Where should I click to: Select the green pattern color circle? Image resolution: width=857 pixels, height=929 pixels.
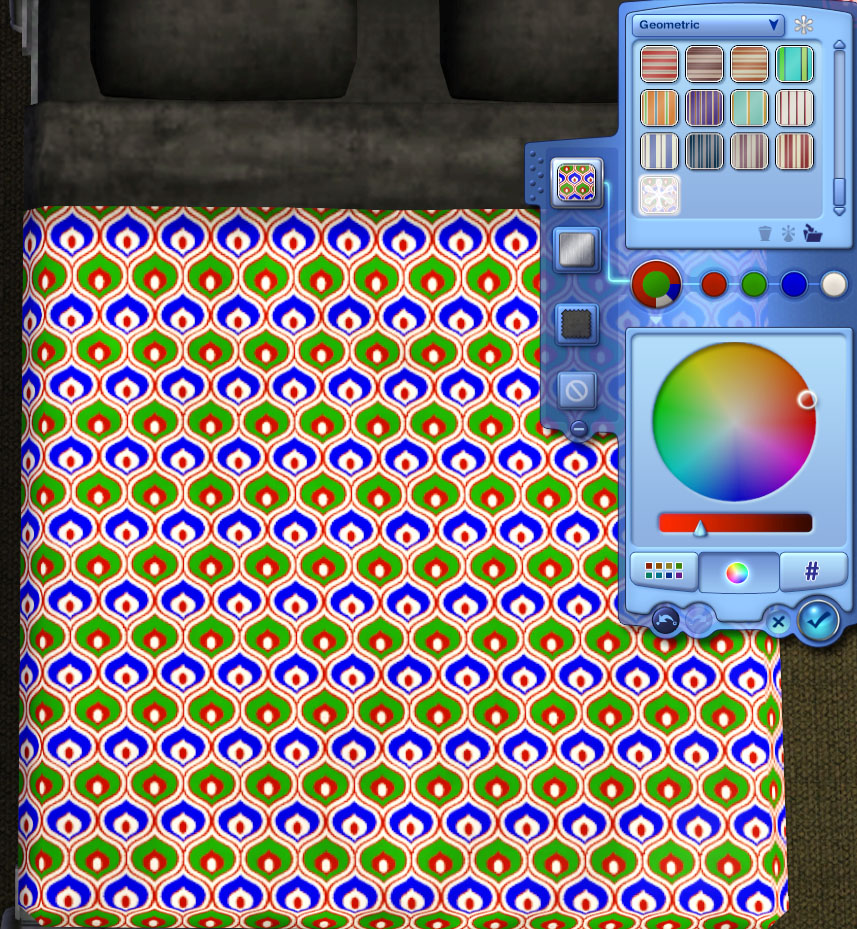click(x=754, y=285)
